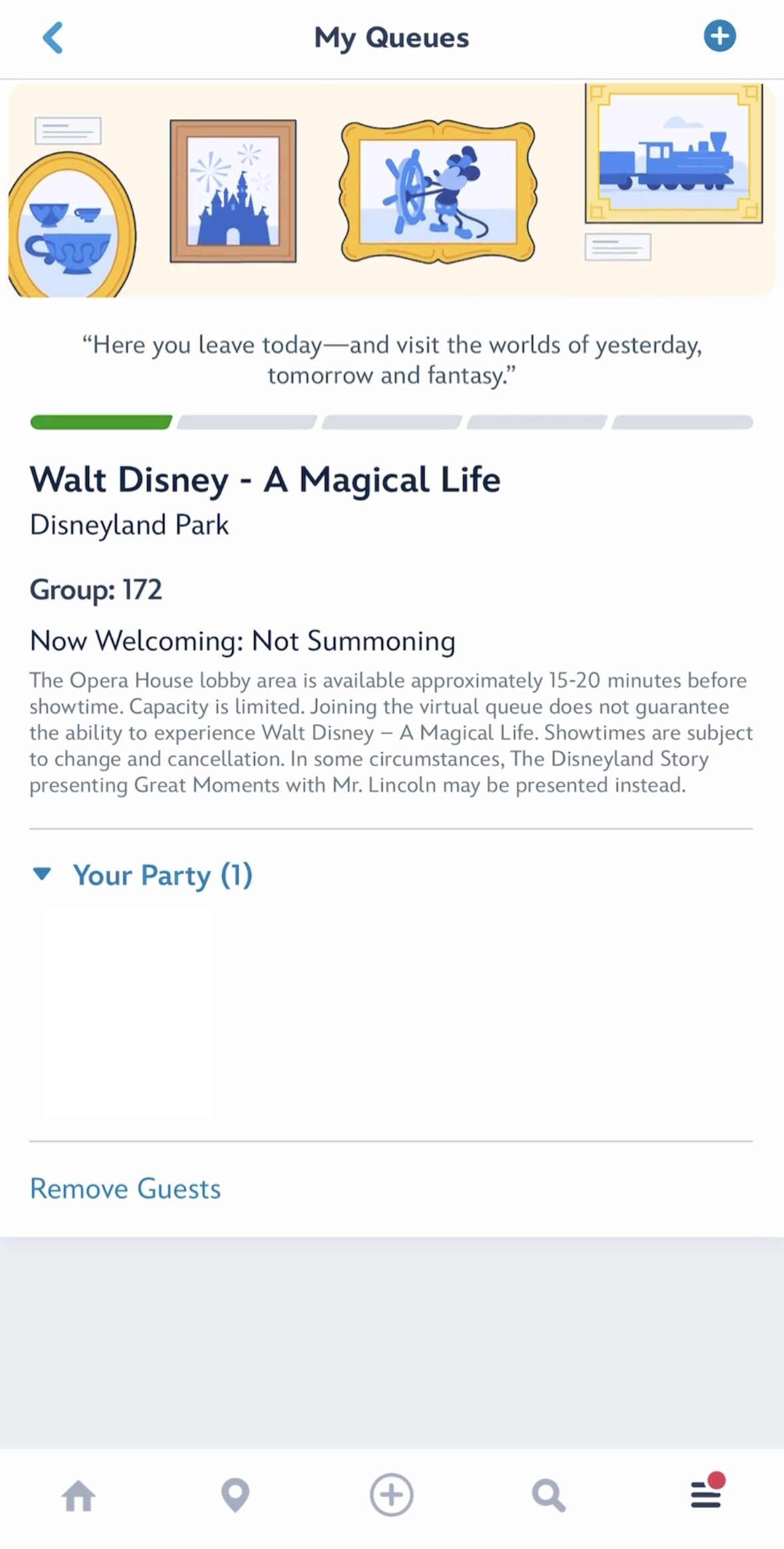784x1549 pixels.
Task: Tap the Remove Guests link
Action: (x=125, y=1188)
